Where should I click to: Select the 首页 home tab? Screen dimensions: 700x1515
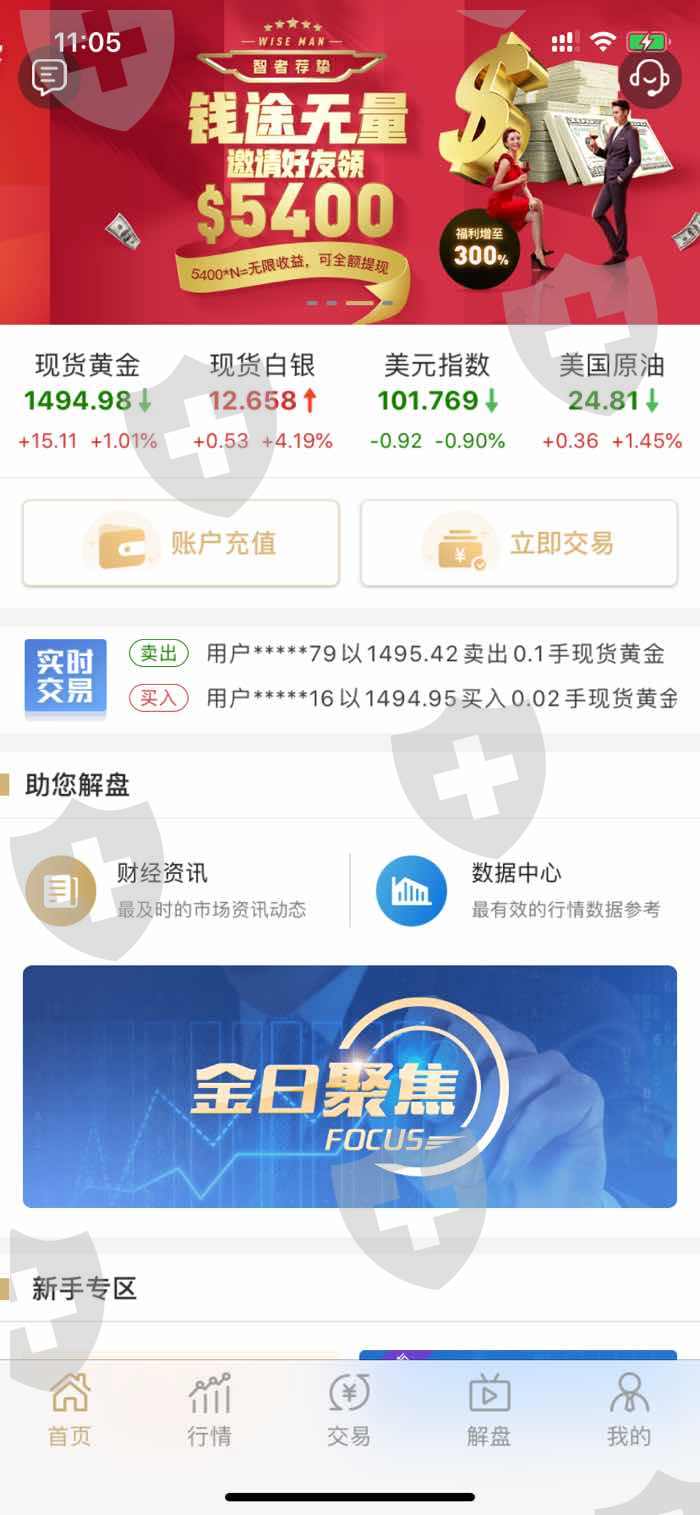tap(70, 1410)
